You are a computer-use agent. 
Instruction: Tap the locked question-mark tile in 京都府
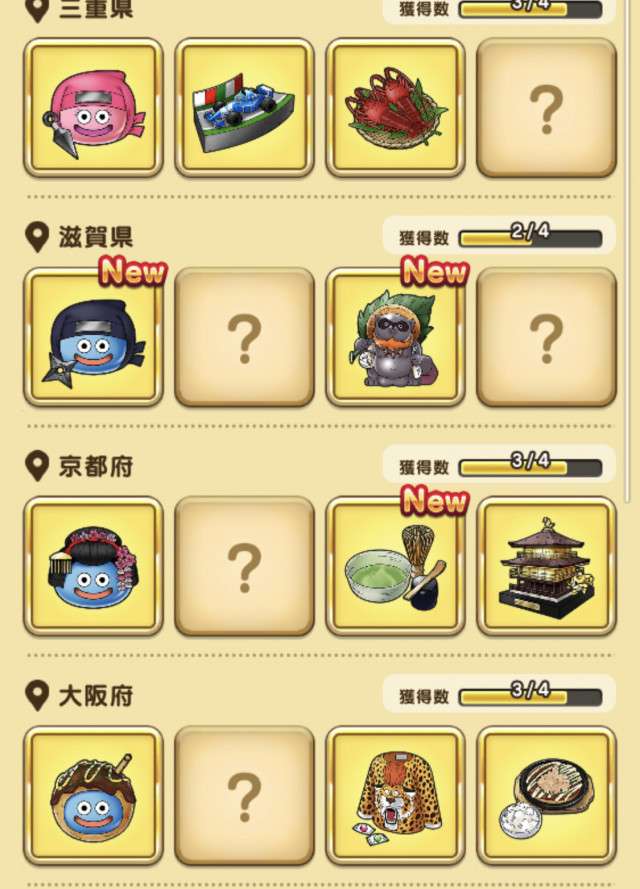pyautogui.click(x=244, y=566)
